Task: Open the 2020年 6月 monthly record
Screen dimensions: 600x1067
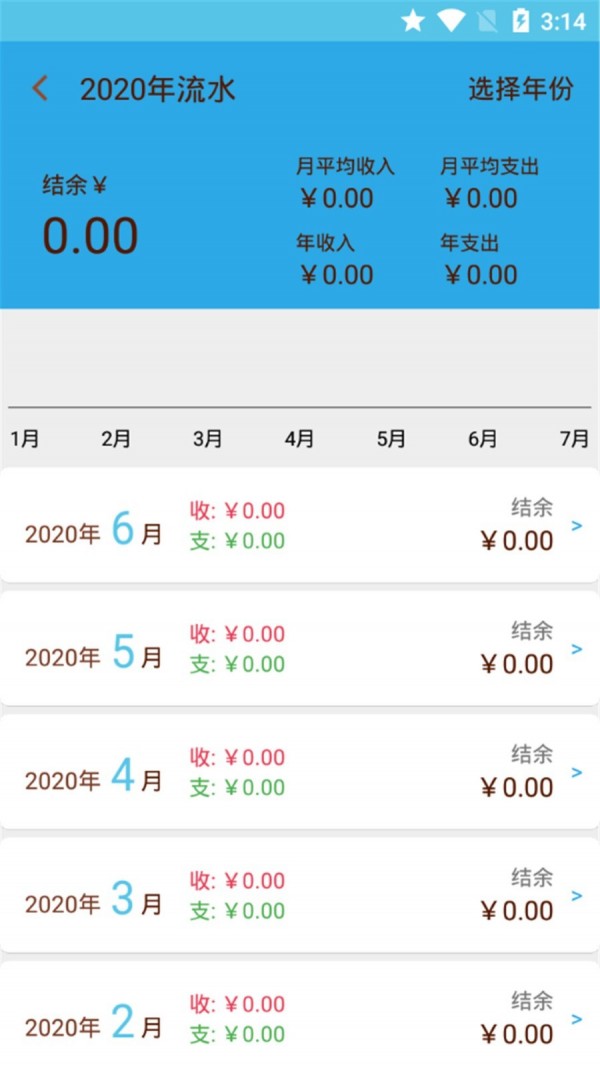Action: coord(300,526)
